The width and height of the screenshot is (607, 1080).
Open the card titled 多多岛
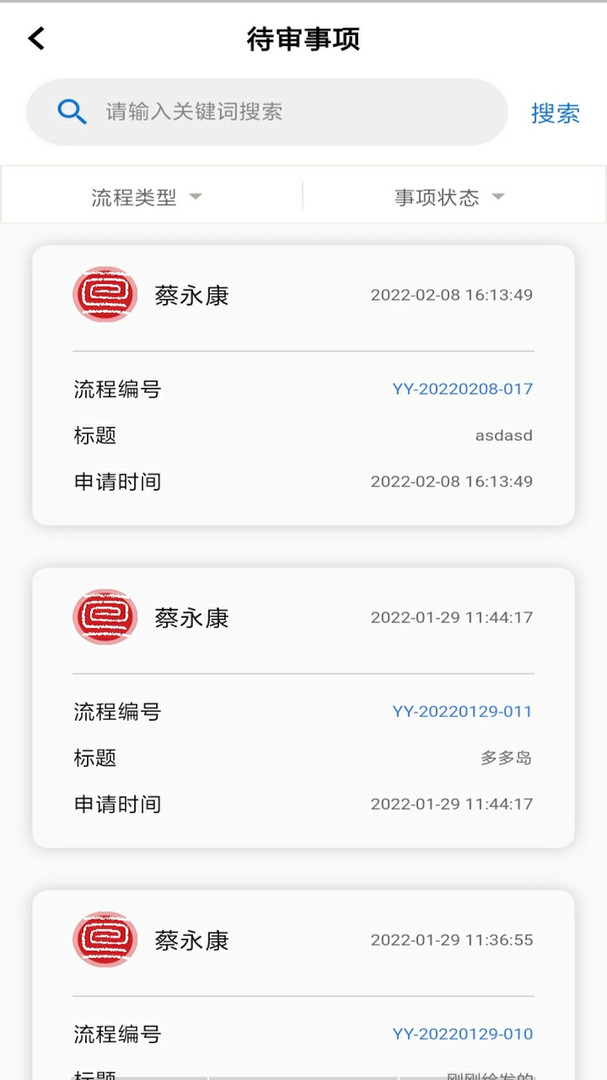[x=303, y=708]
